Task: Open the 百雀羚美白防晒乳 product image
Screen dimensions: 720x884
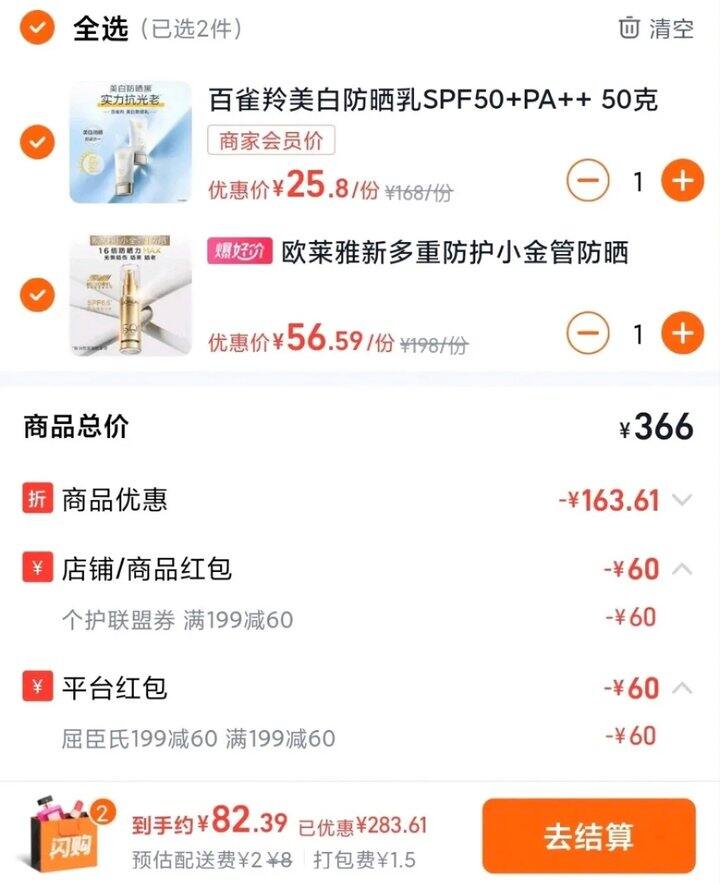Action: 130,142
